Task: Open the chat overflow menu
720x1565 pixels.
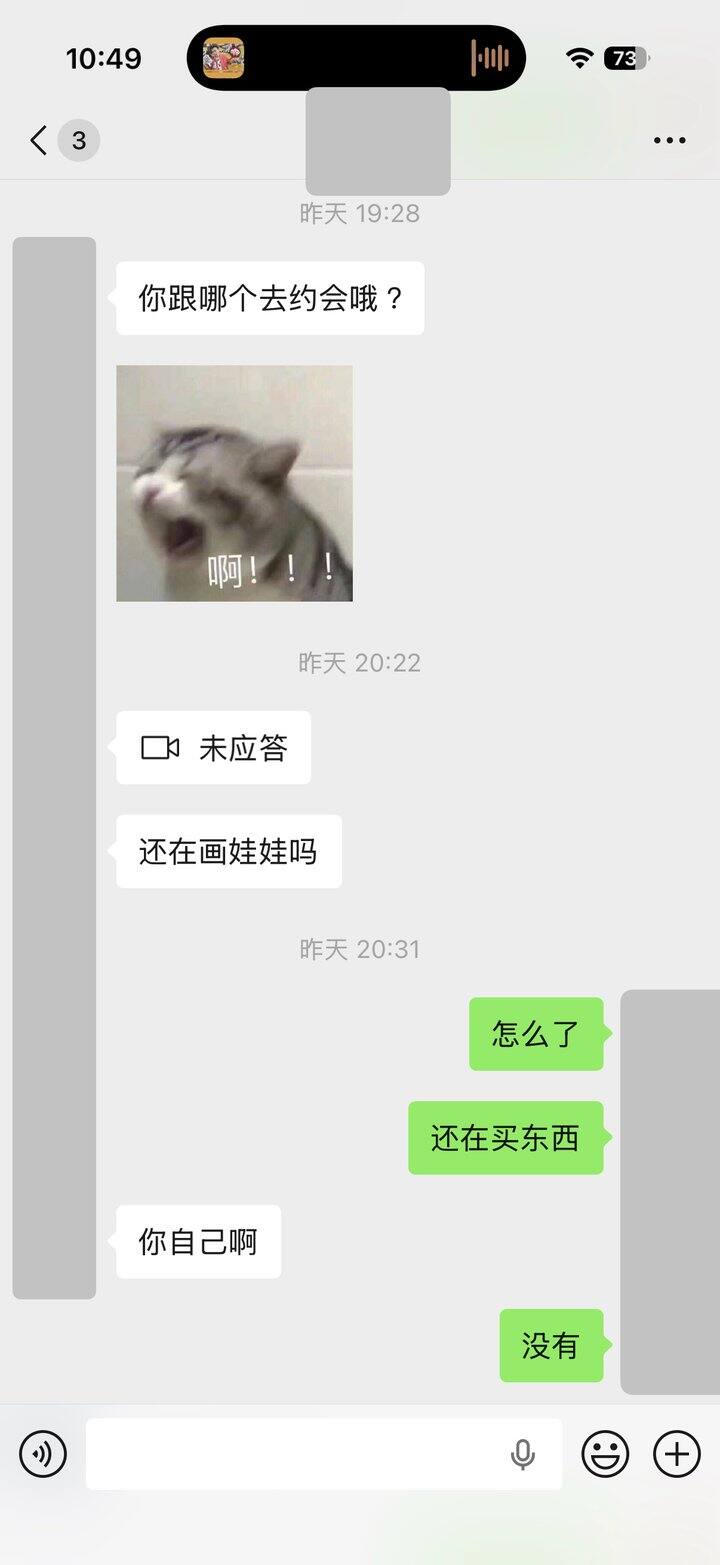Action: click(x=669, y=140)
